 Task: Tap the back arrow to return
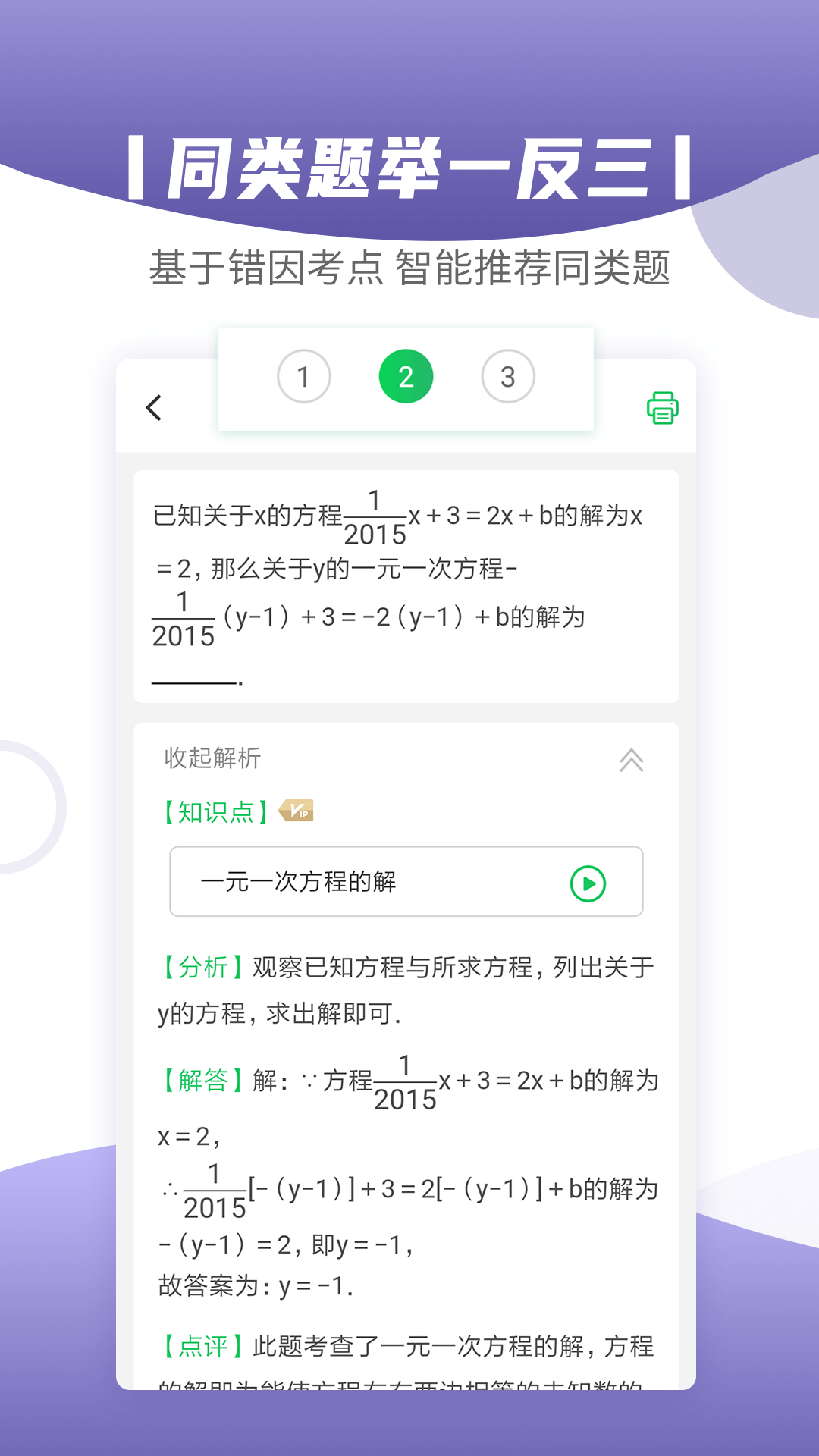(155, 408)
